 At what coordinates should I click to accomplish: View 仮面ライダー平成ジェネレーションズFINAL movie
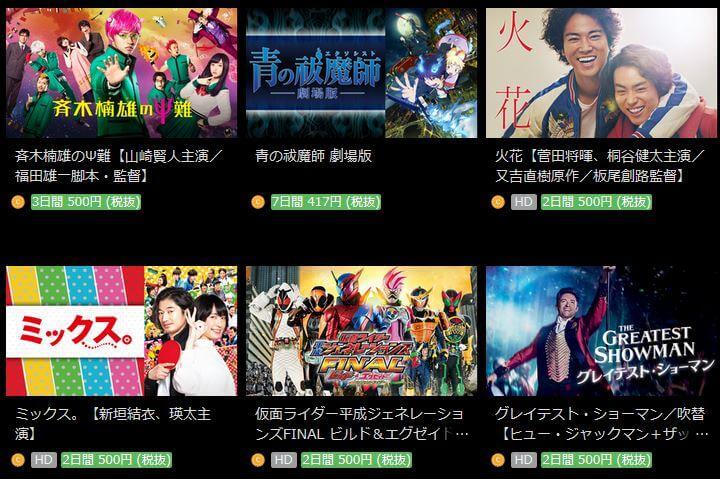coord(361,331)
